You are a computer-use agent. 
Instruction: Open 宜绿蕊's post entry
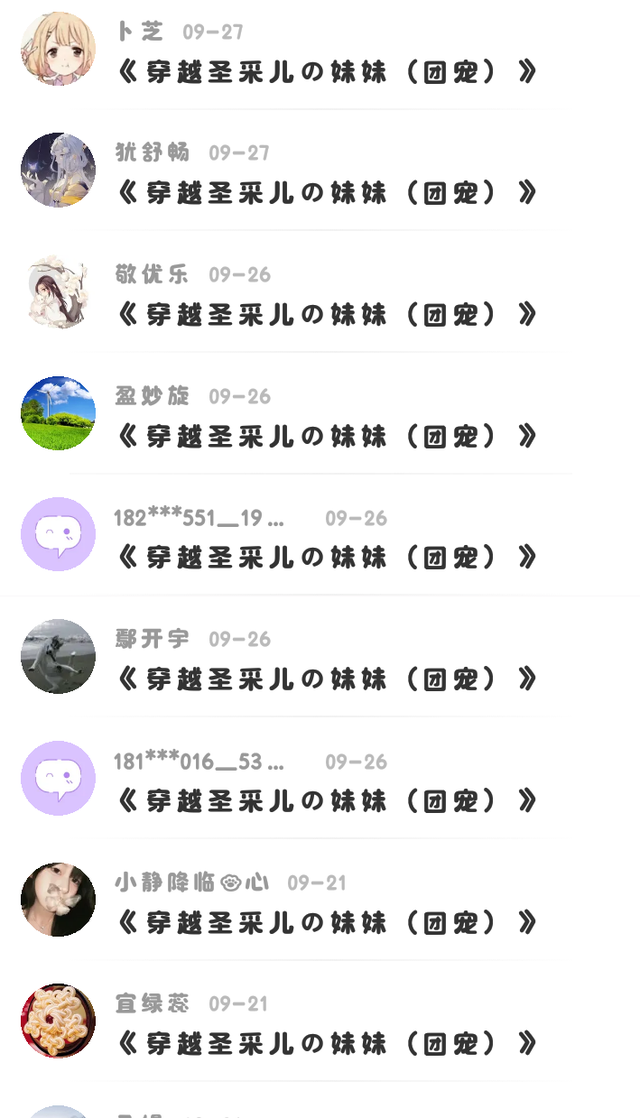tap(327, 1044)
